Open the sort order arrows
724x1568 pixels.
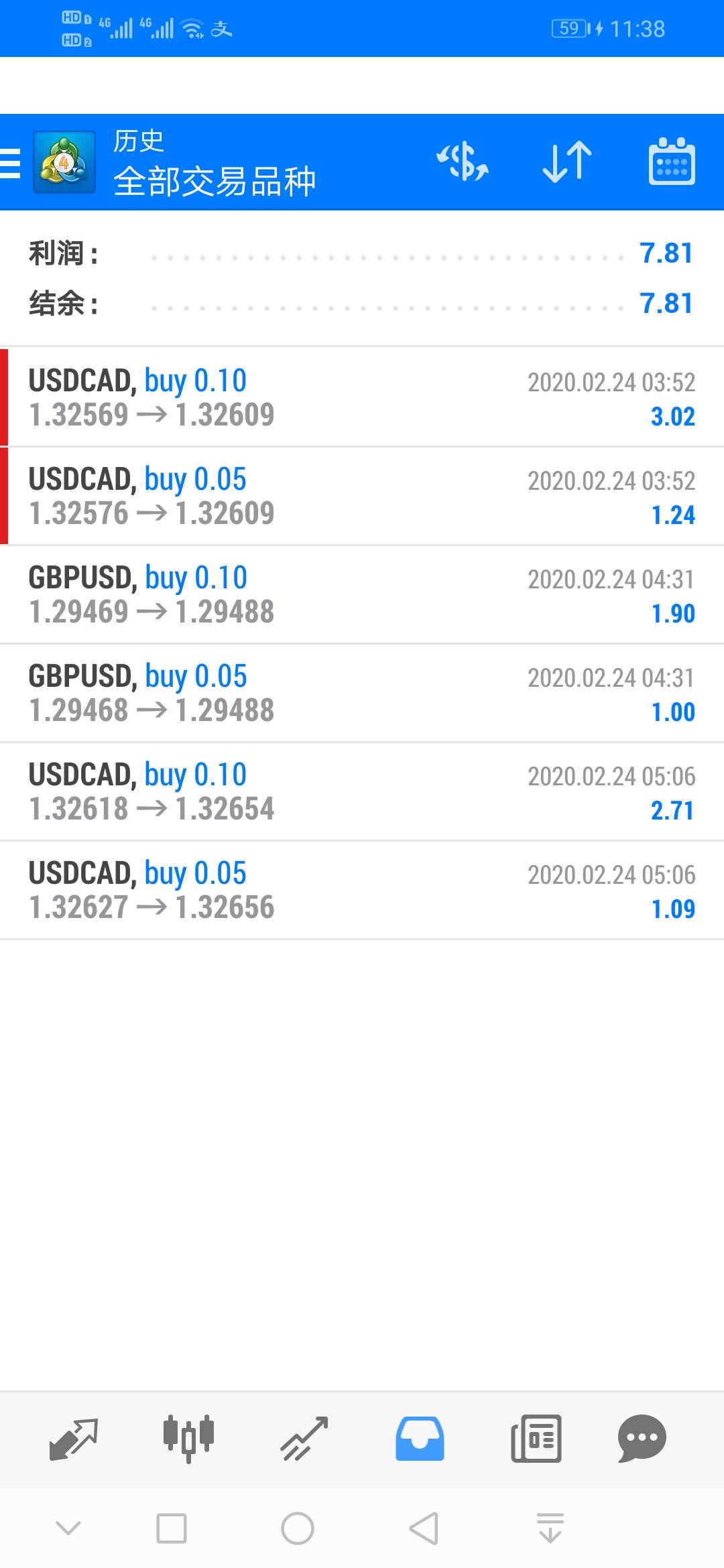[x=567, y=162]
